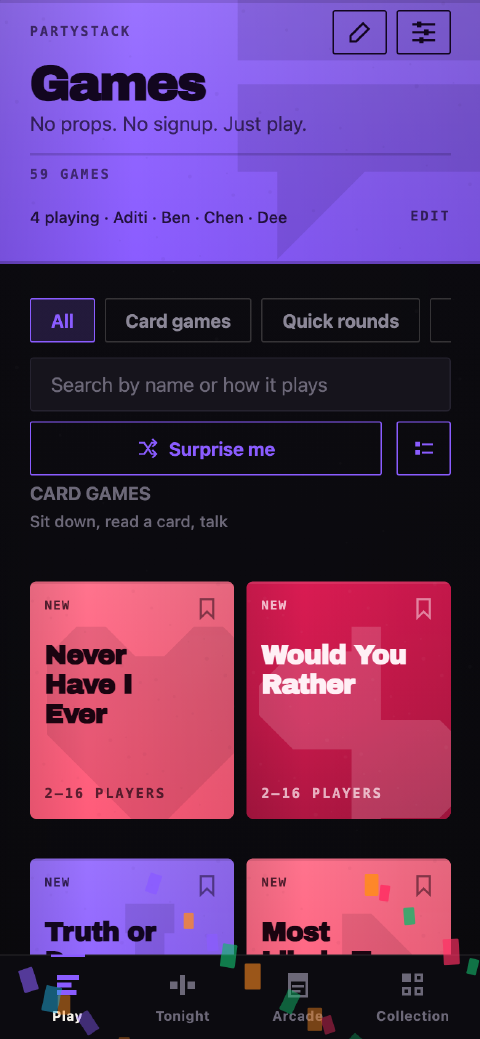Screen dimensions: 480x1039
Task: Open the Never Have I Ever card
Action: pyautogui.click(x=132, y=700)
